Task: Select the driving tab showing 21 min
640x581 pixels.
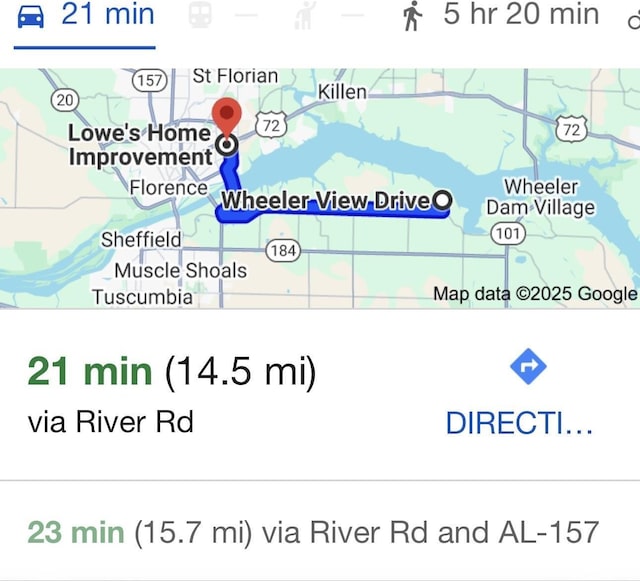Action: 86,16
